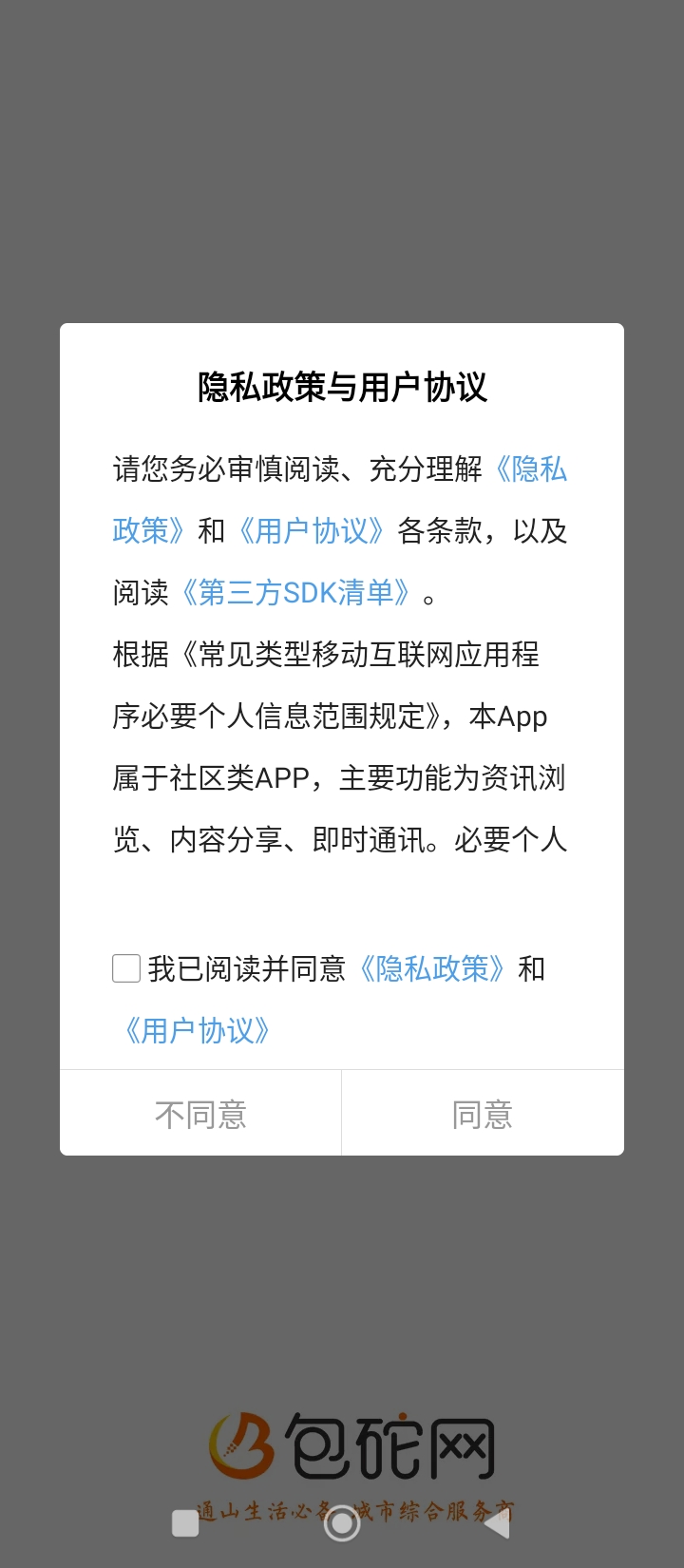
Task: Tap the 同意 button
Action: click(x=483, y=1114)
